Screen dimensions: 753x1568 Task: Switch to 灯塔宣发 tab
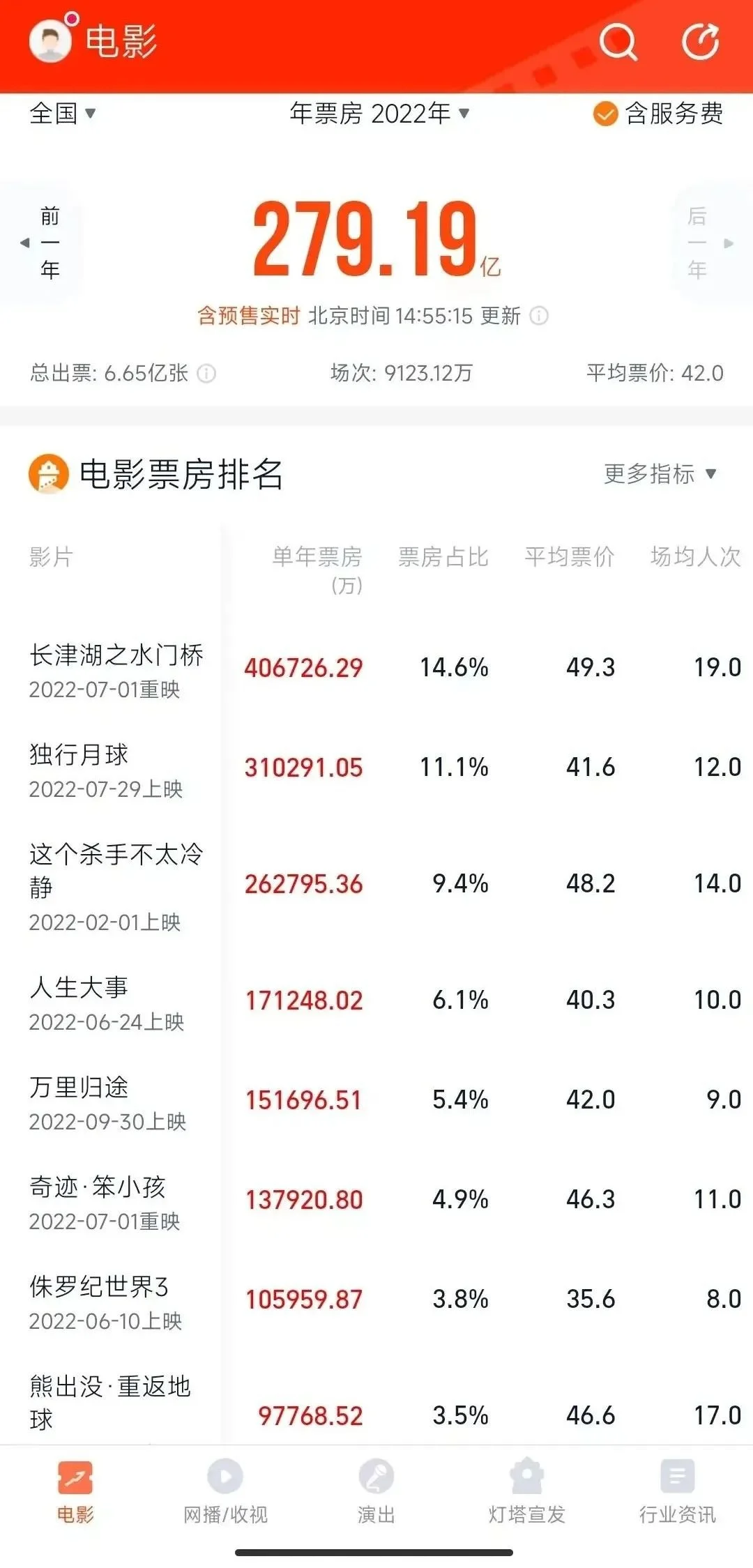pyautogui.click(x=526, y=1491)
